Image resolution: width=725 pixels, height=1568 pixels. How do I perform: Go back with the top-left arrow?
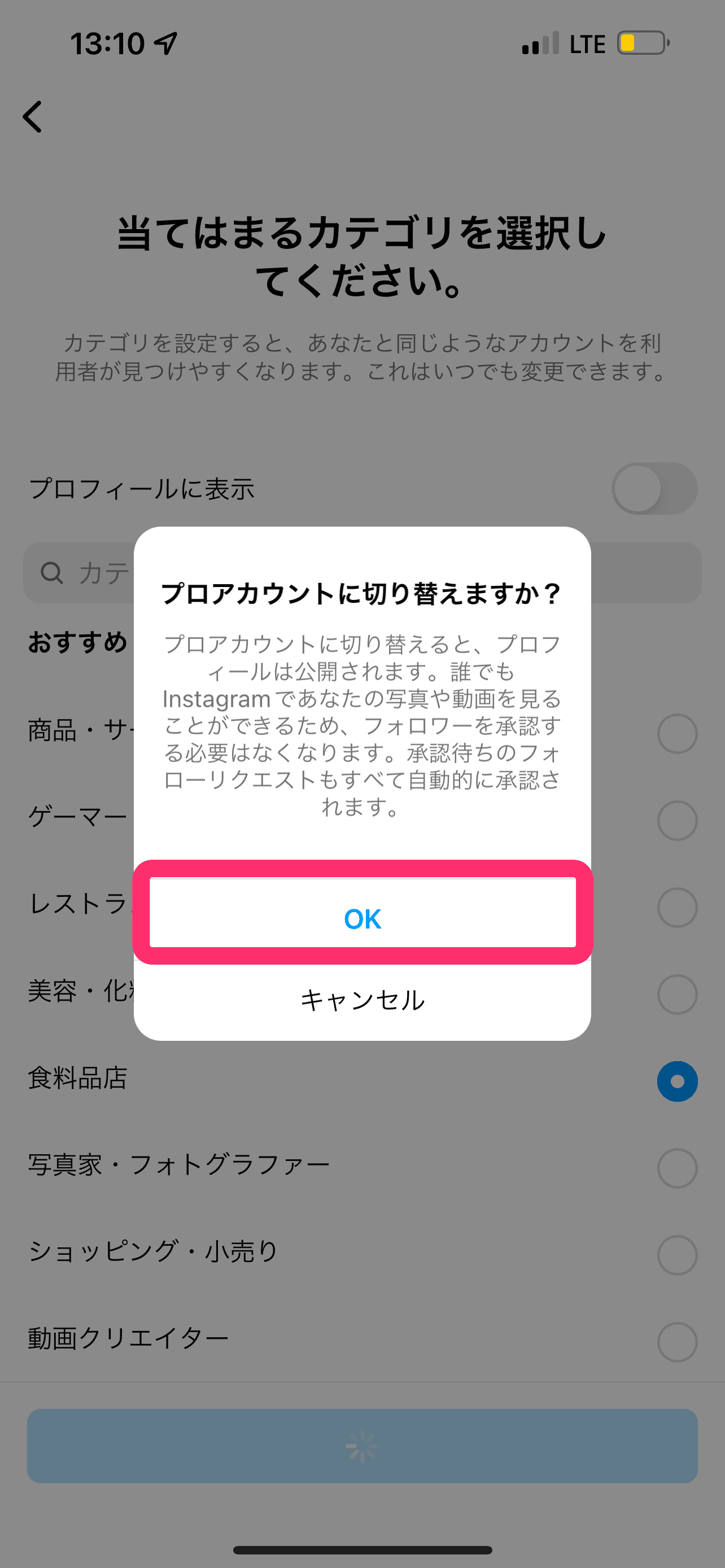[33, 116]
